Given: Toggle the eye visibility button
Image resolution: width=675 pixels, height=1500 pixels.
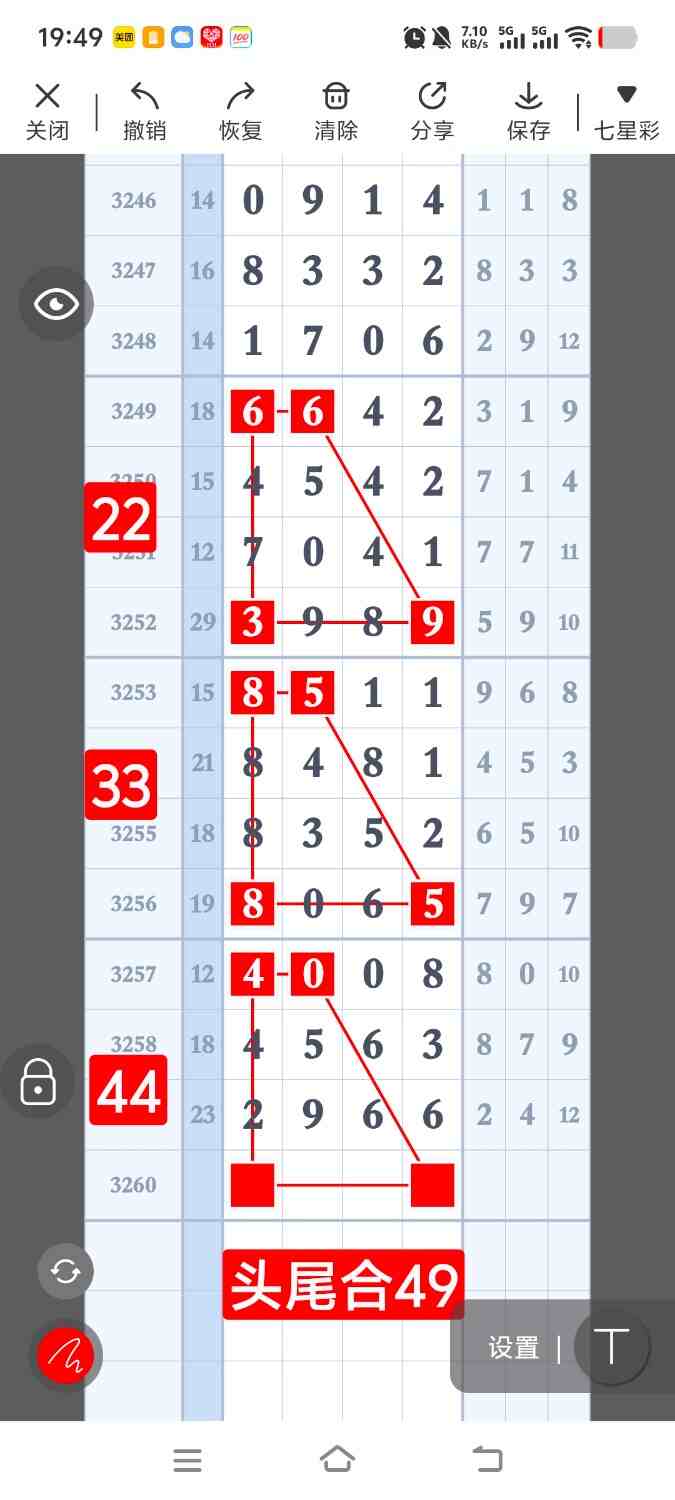Looking at the screenshot, I should coord(56,304).
